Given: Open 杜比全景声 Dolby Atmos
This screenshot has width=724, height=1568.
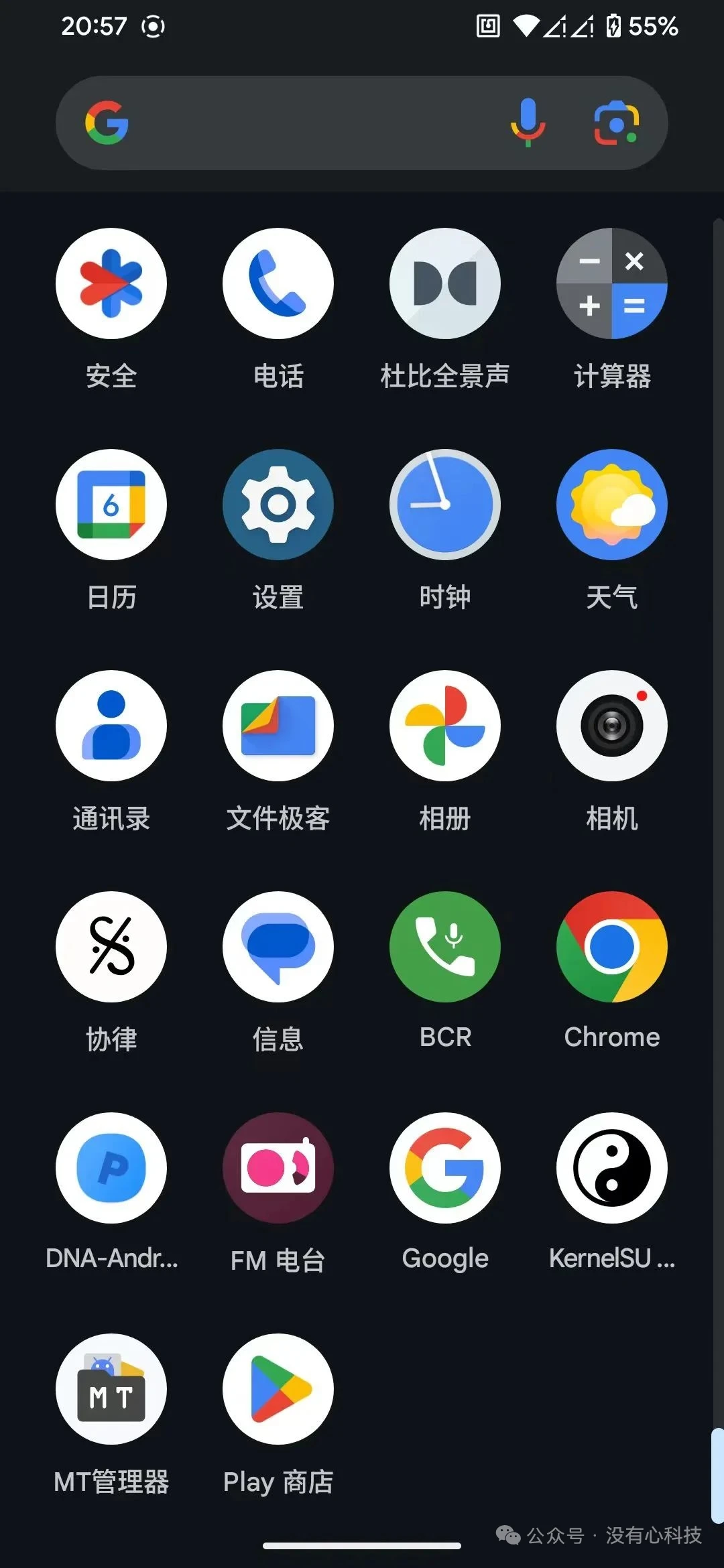Looking at the screenshot, I should 445,283.
